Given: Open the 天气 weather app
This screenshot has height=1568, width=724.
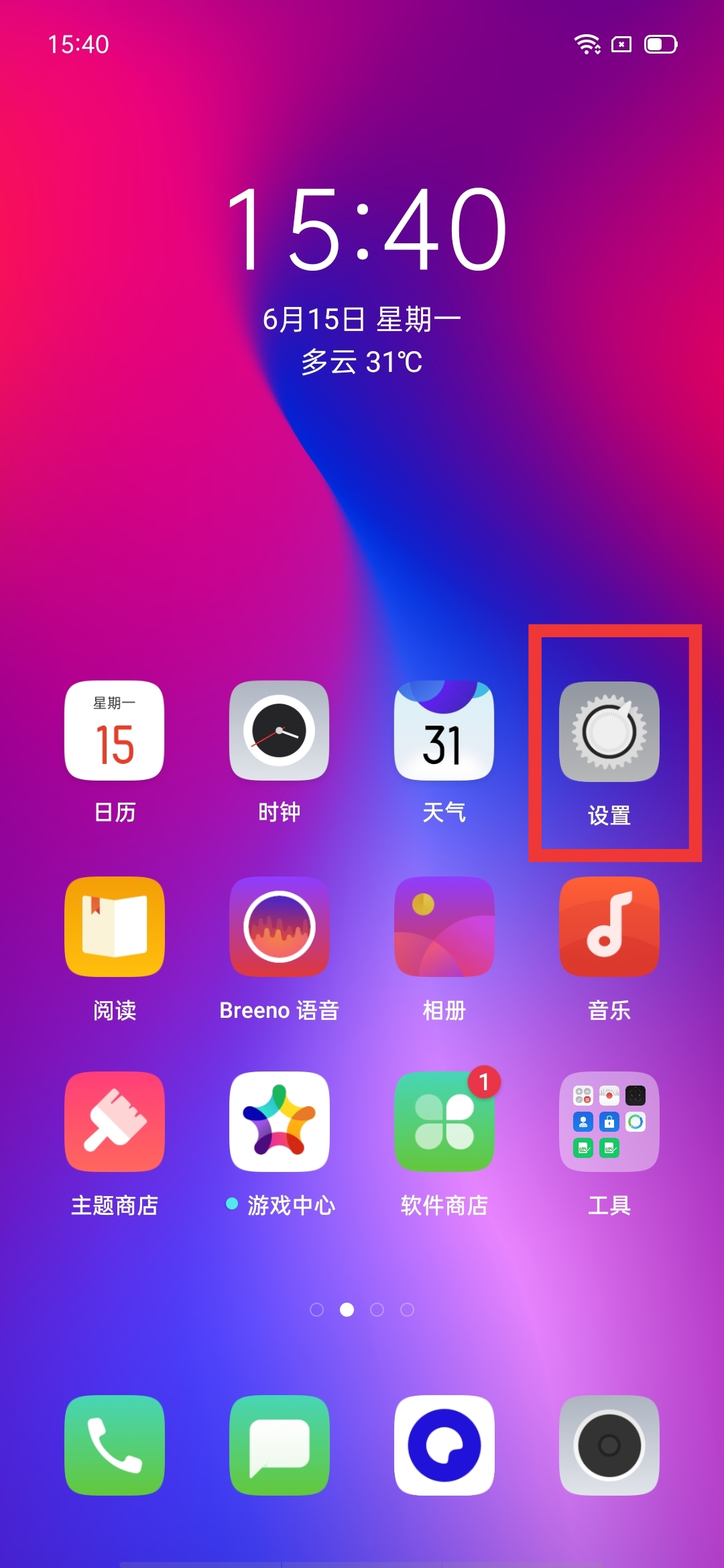Looking at the screenshot, I should pos(444,731).
